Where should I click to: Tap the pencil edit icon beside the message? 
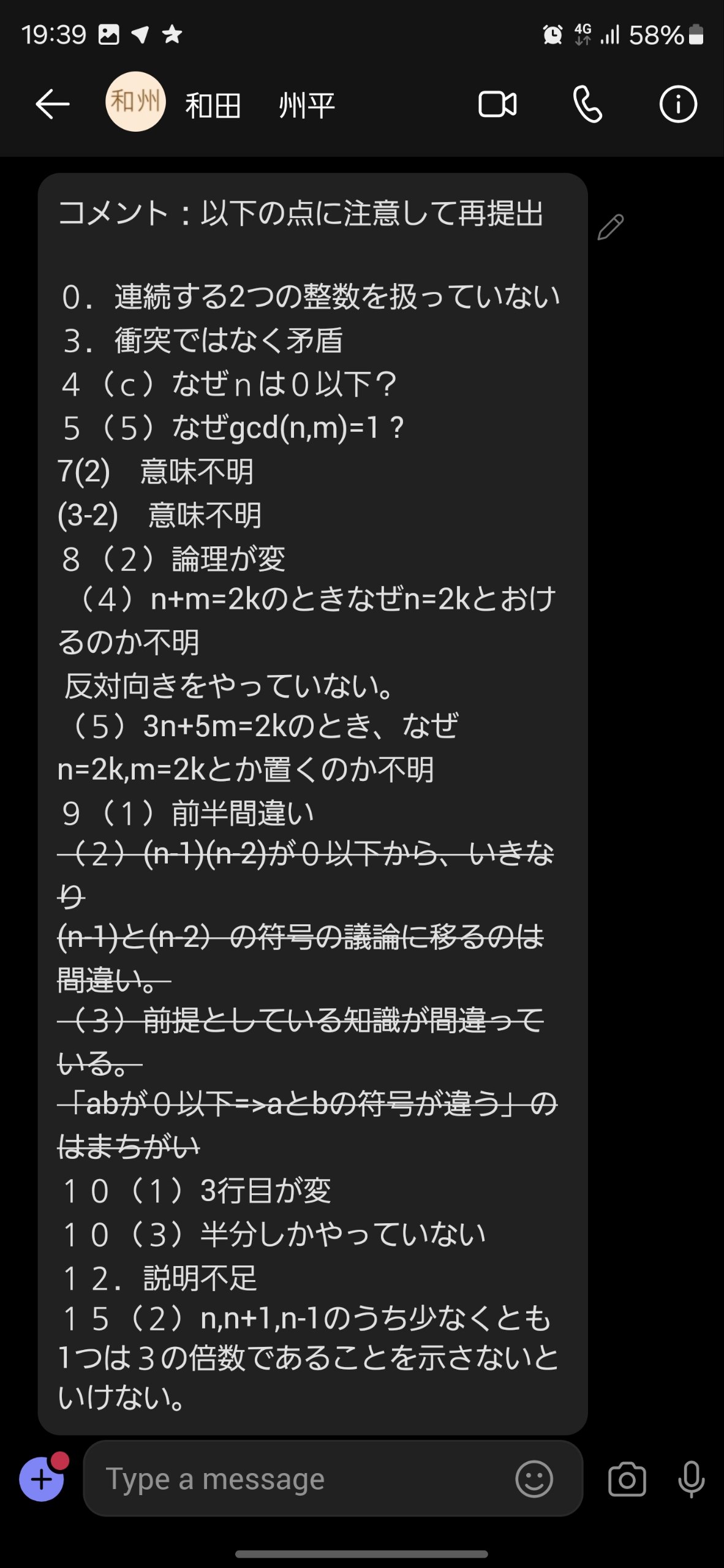(x=611, y=227)
